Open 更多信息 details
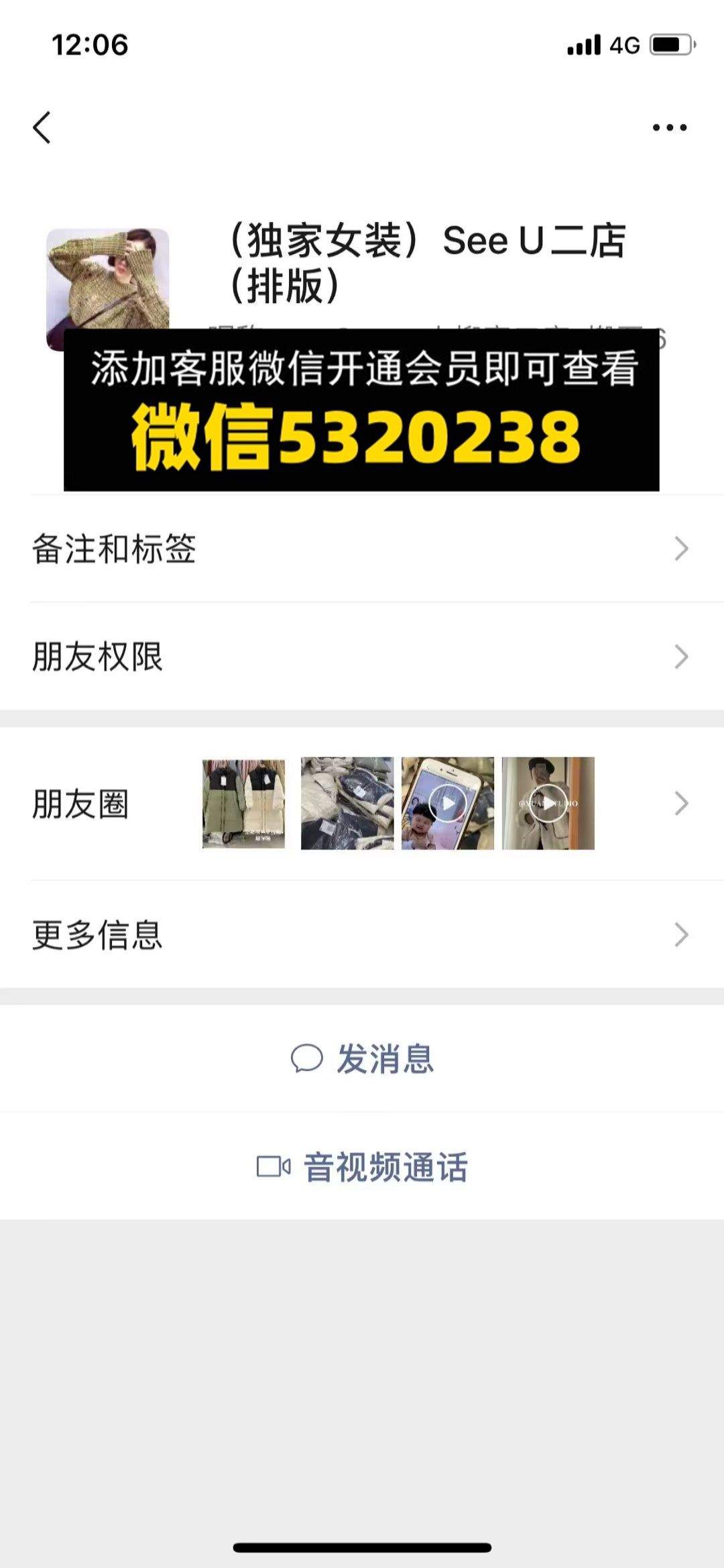The image size is (724, 1568). (362, 934)
